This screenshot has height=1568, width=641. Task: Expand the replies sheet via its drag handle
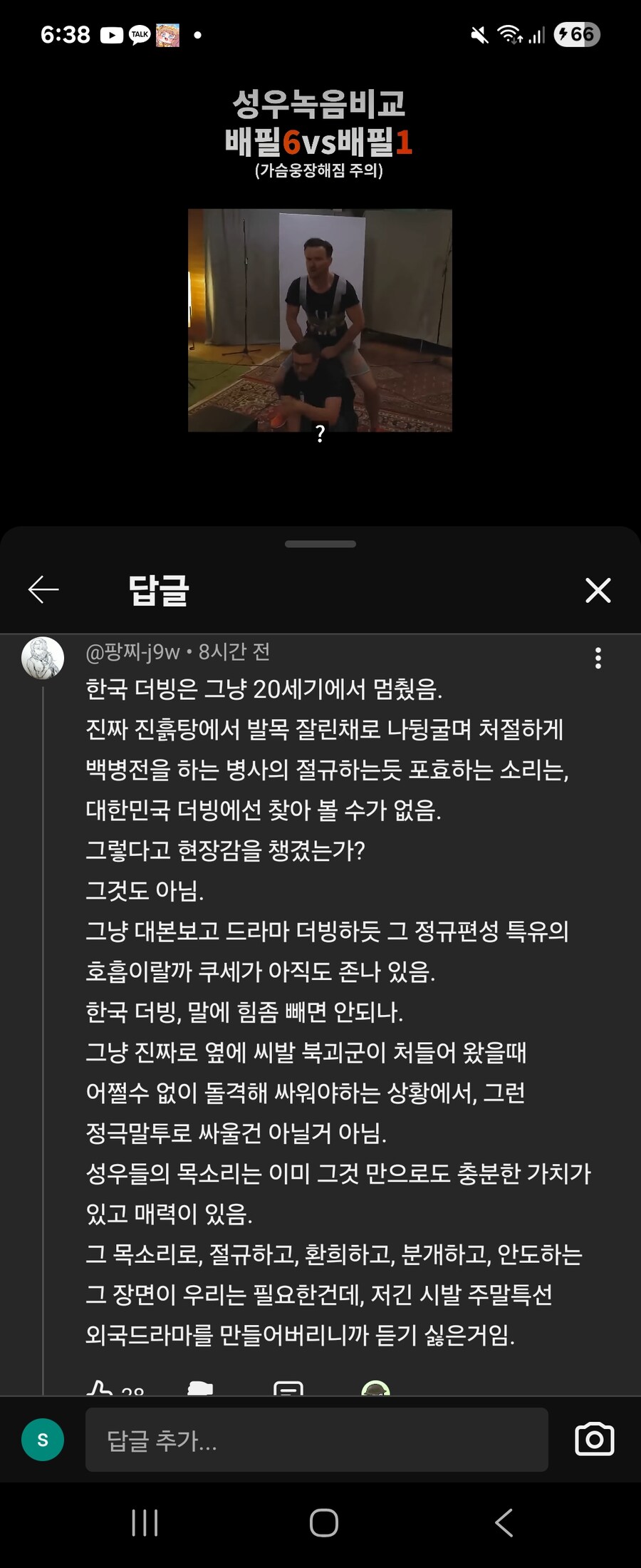tap(320, 543)
